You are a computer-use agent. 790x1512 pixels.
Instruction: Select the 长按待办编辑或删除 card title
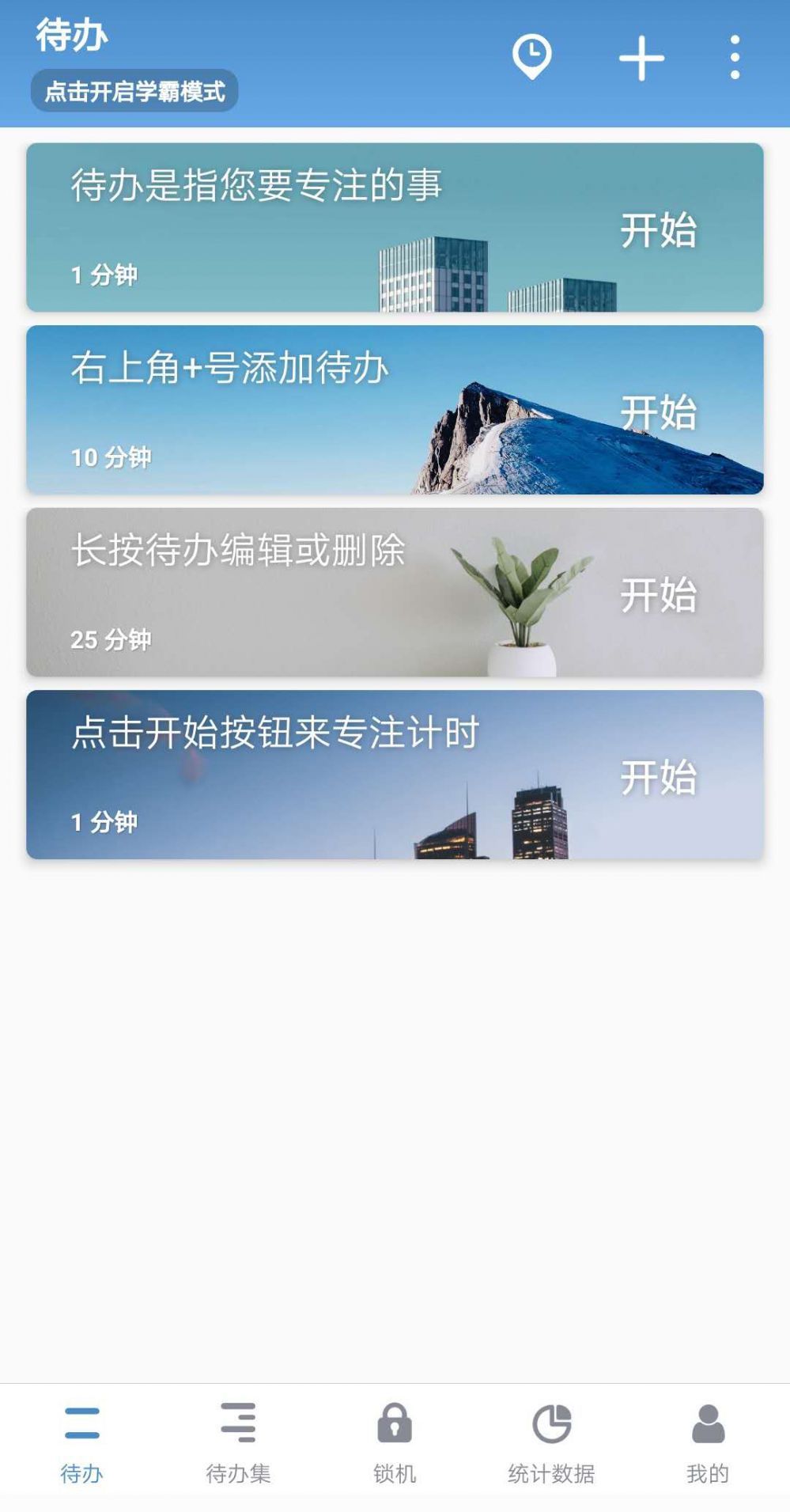(238, 550)
